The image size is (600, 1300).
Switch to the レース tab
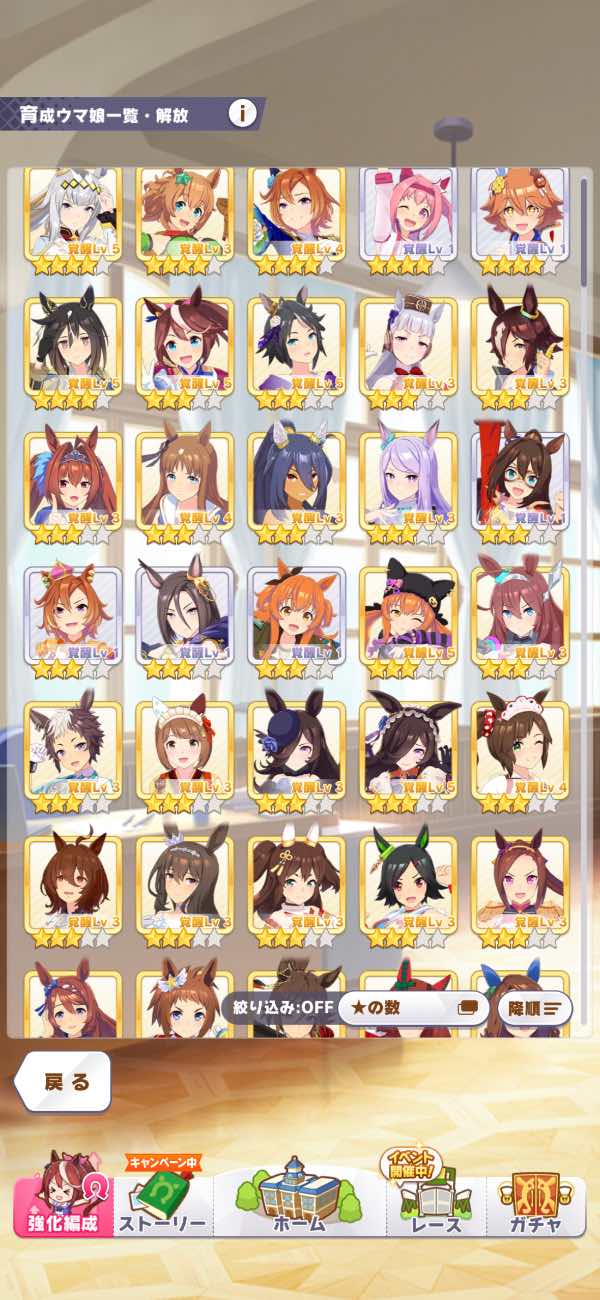pos(436,1199)
